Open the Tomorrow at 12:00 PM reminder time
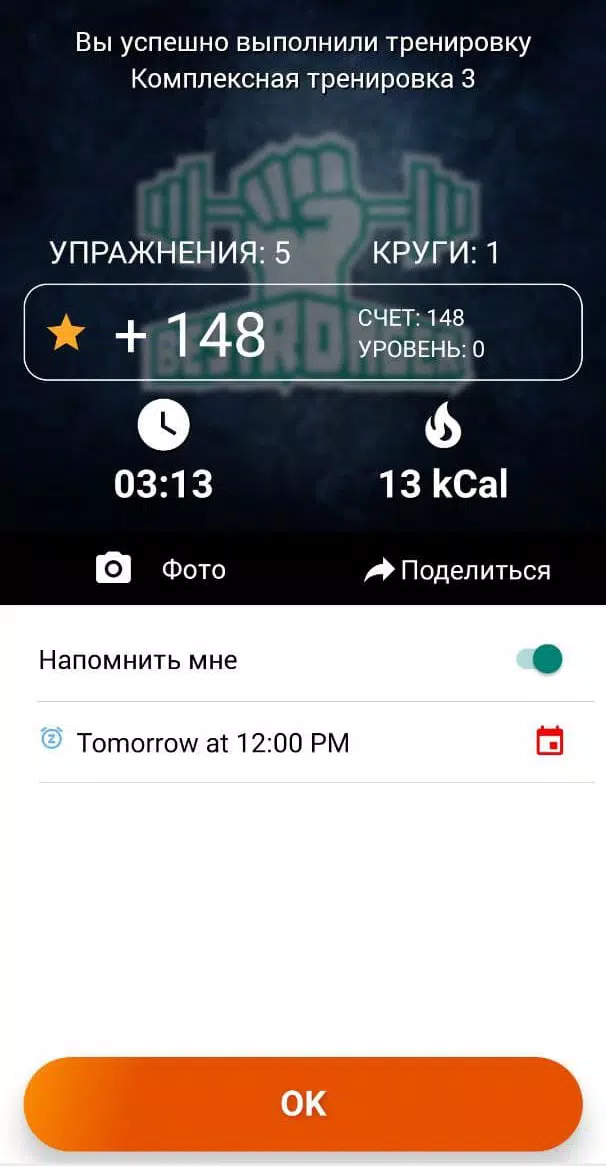Image resolution: width=606 pixels, height=1166 pixels. point(212,742)
